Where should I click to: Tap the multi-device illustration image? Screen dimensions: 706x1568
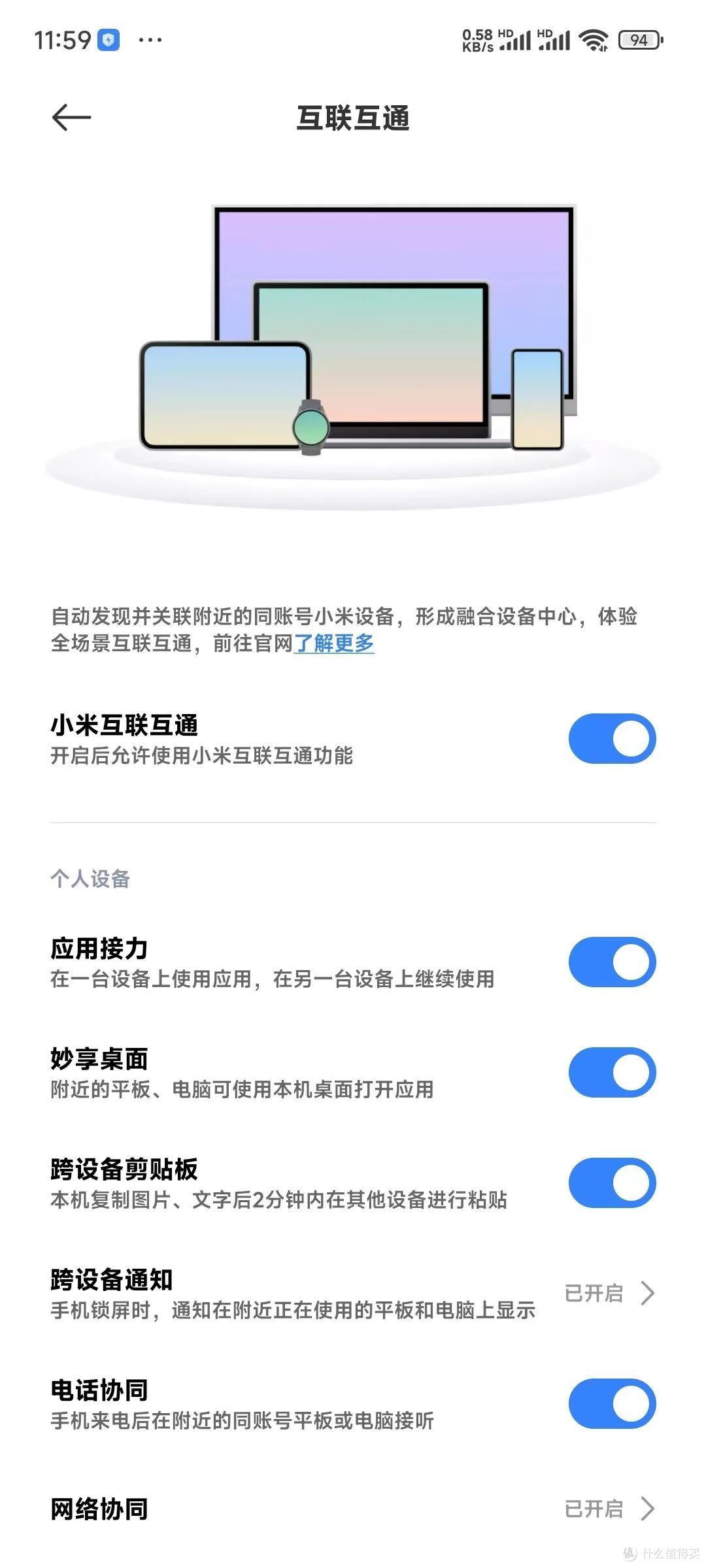click(x=353, y=340)
